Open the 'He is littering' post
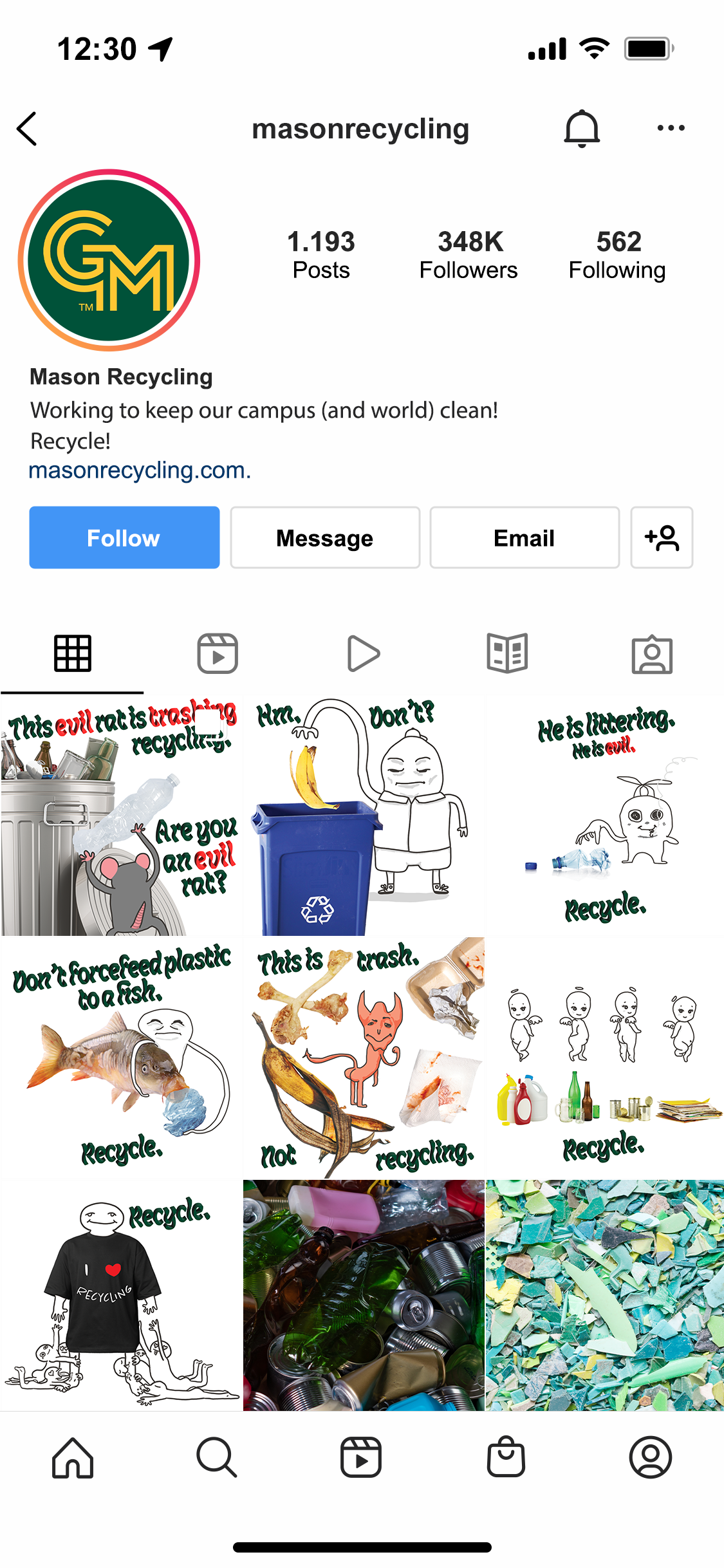724x1568 pixels. 605,815
